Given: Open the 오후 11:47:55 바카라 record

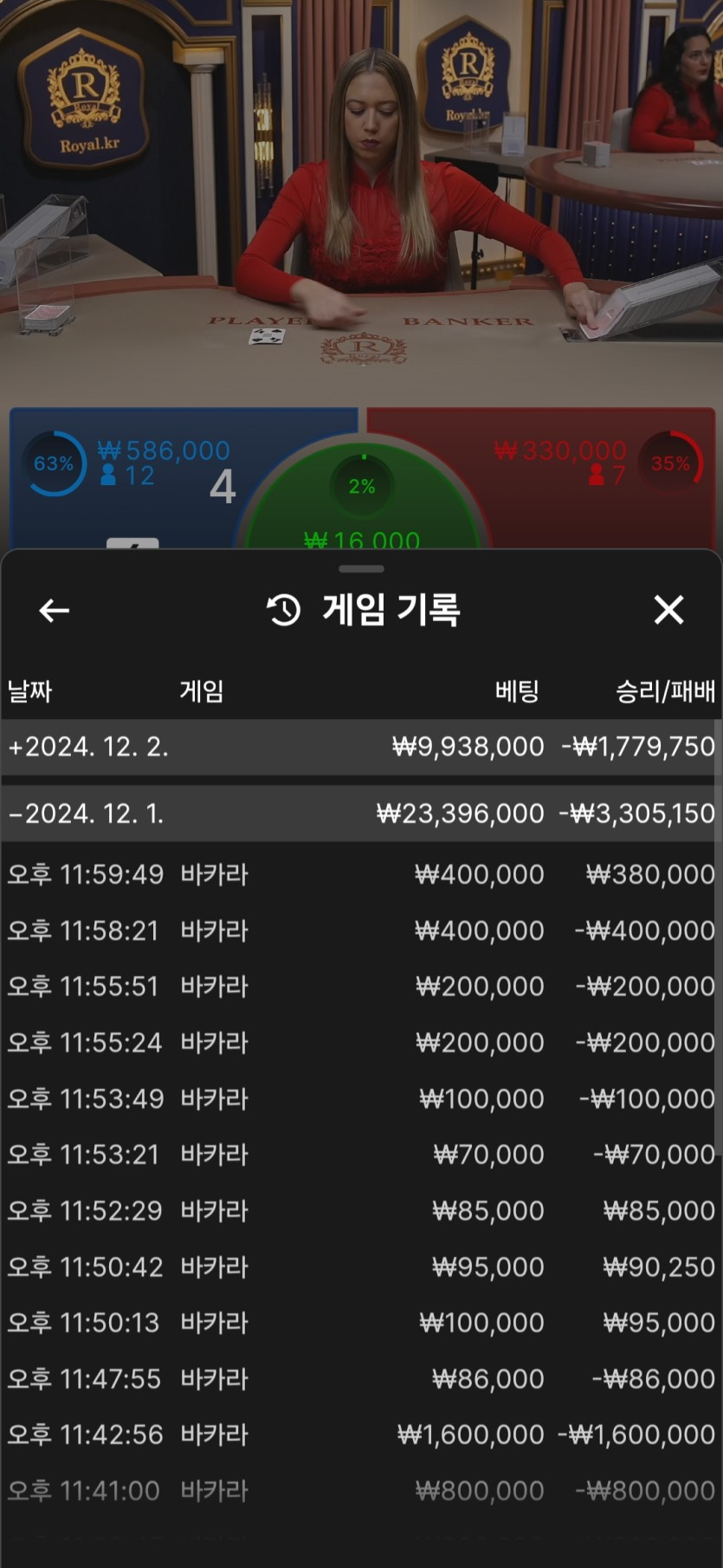Looking at the screenshot, I should click(x=360, y=1378).
